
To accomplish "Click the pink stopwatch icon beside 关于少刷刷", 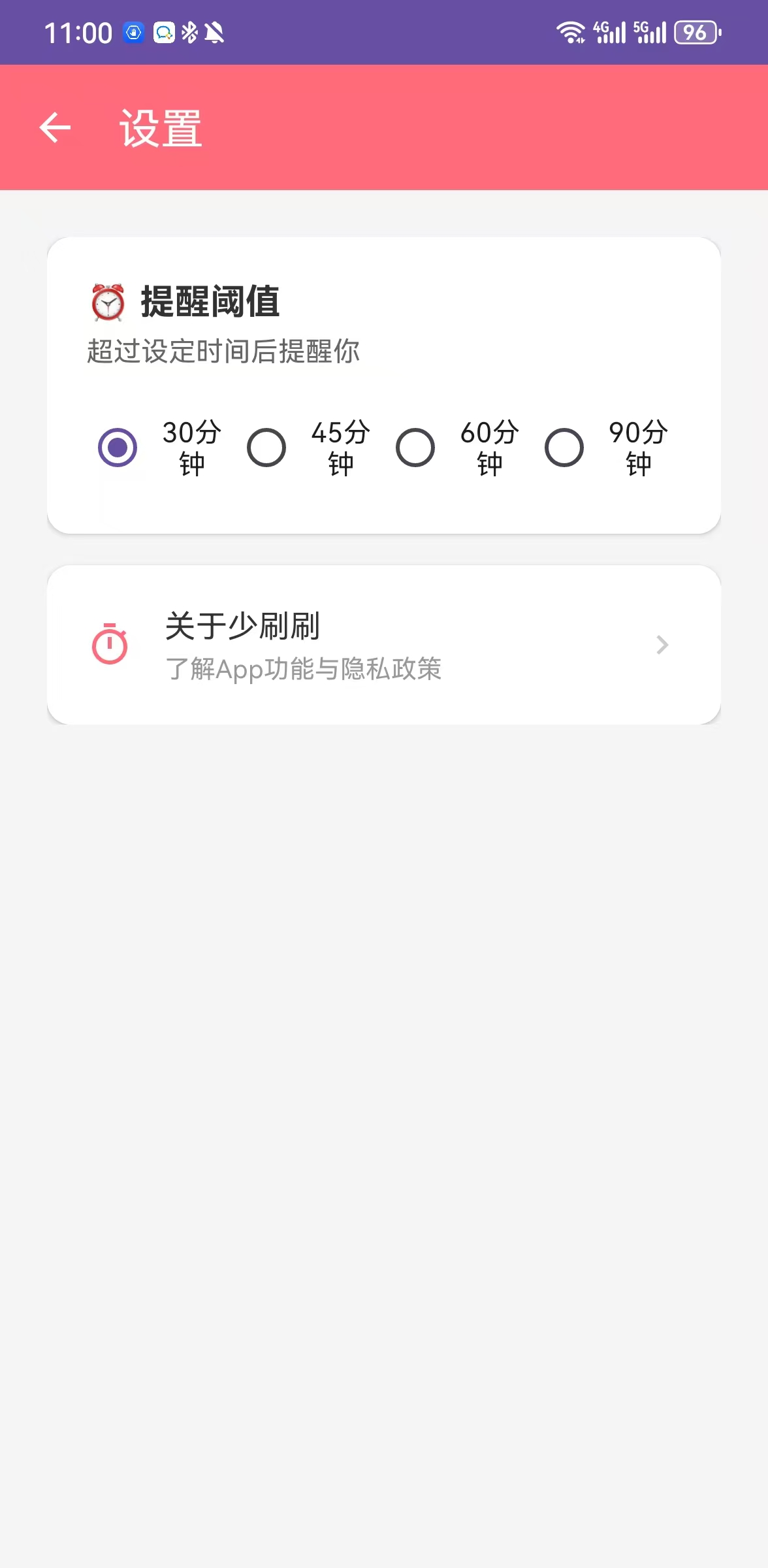I will (x=111, y=644).
